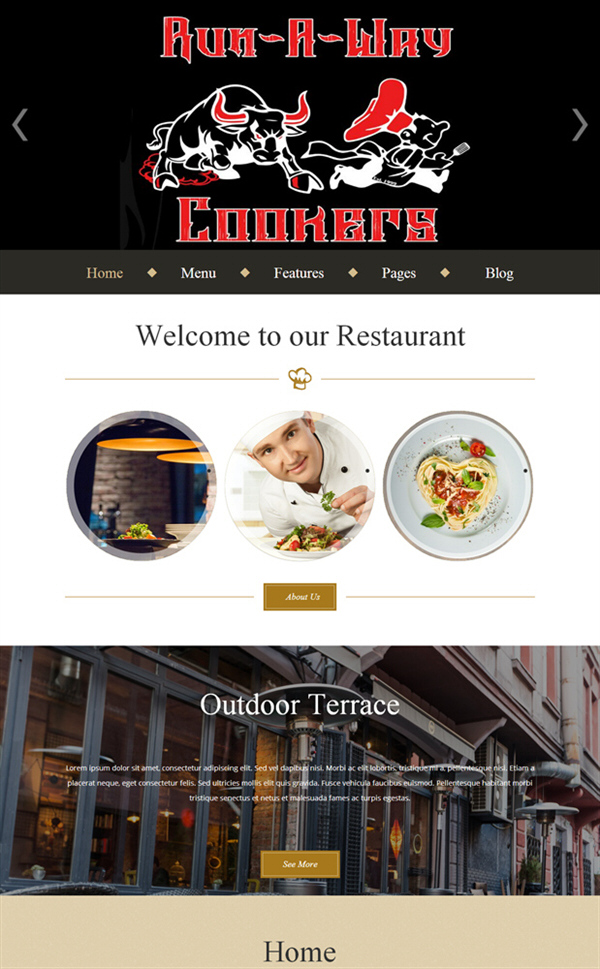
Task: Open the Features nav item
Action: click(299, 273)
